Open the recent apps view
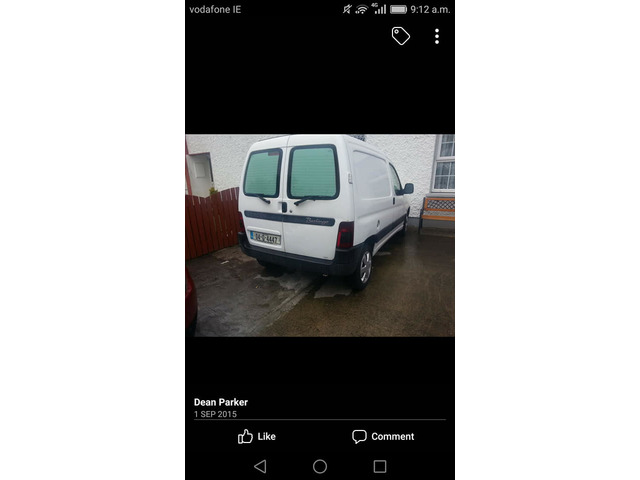Viewport: 640px width, 480px height. (380, 466)
